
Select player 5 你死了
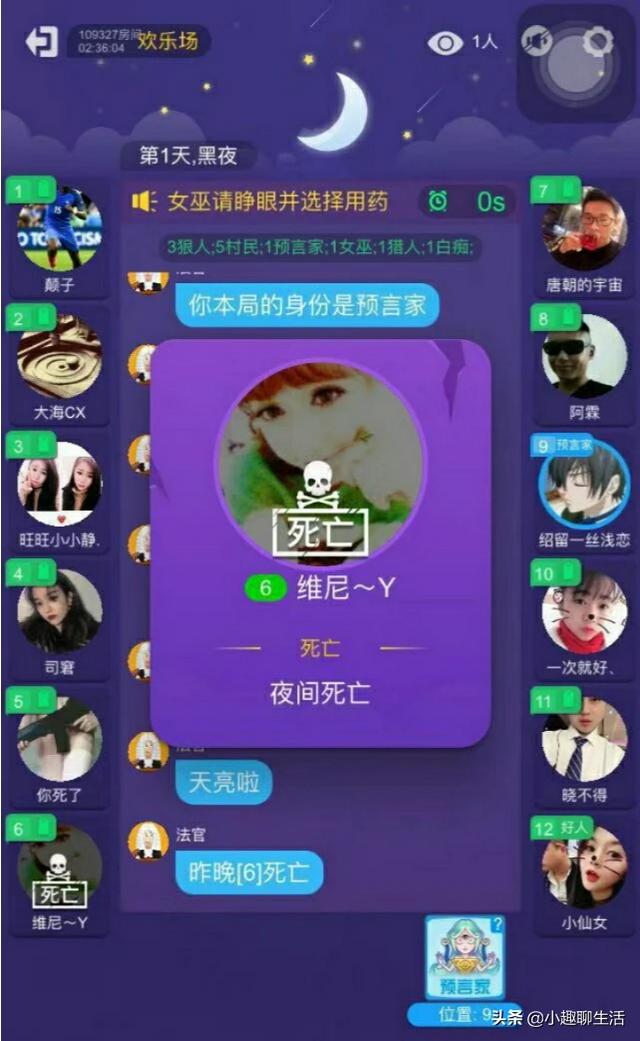point(59,739)
